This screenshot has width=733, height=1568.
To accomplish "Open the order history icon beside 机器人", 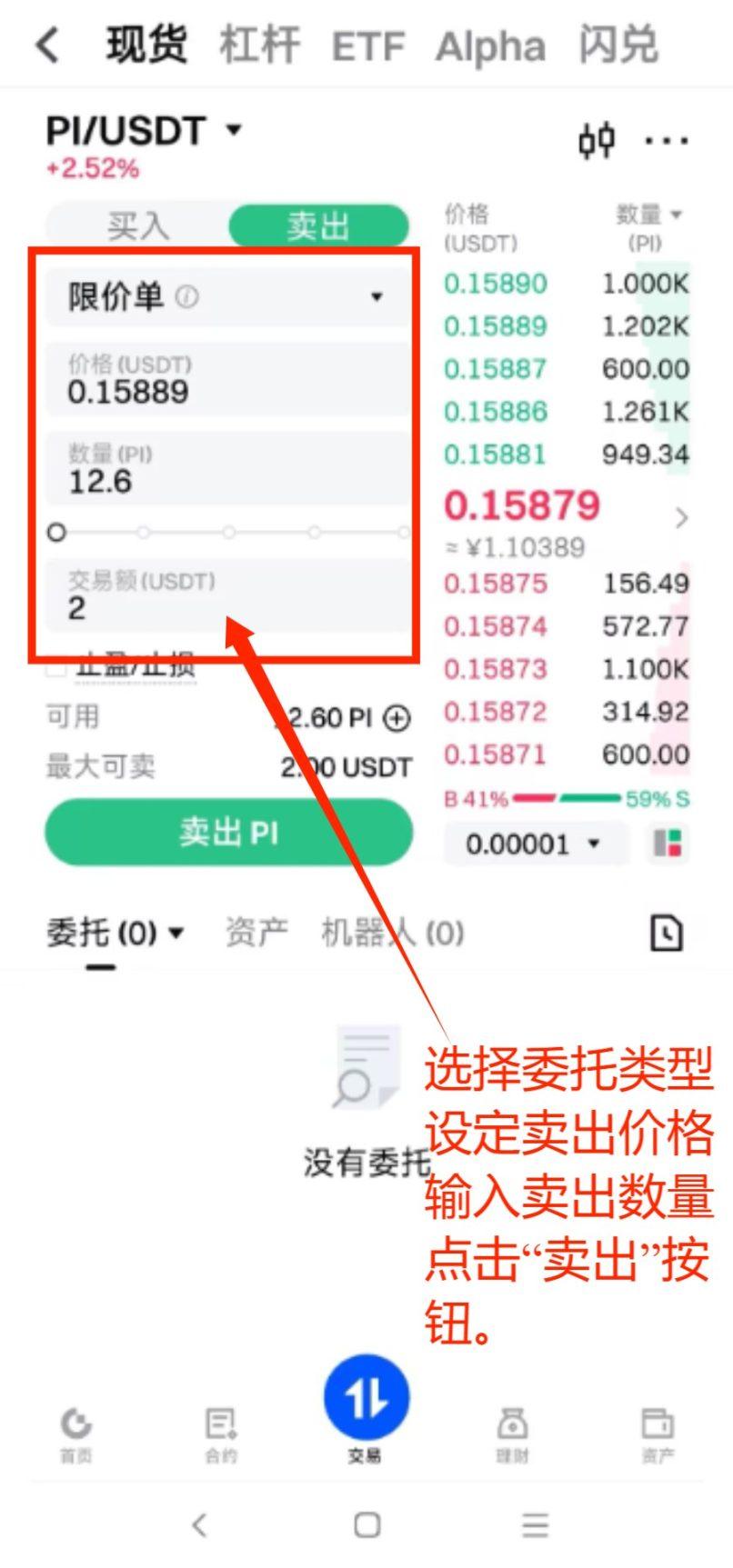I will pyautogui.click(x=667, y=933).
